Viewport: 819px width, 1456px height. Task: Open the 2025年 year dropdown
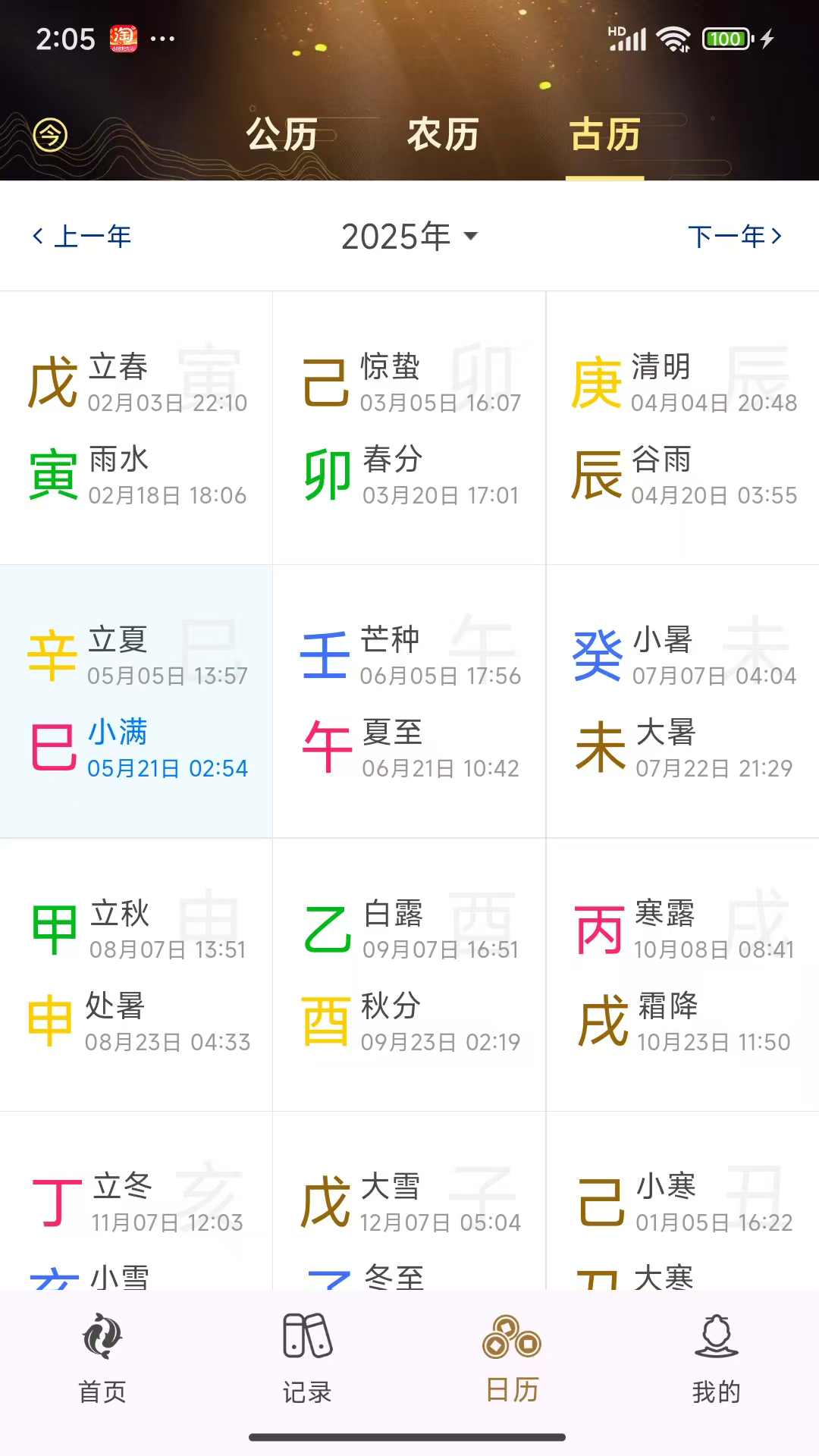point(408,236)
